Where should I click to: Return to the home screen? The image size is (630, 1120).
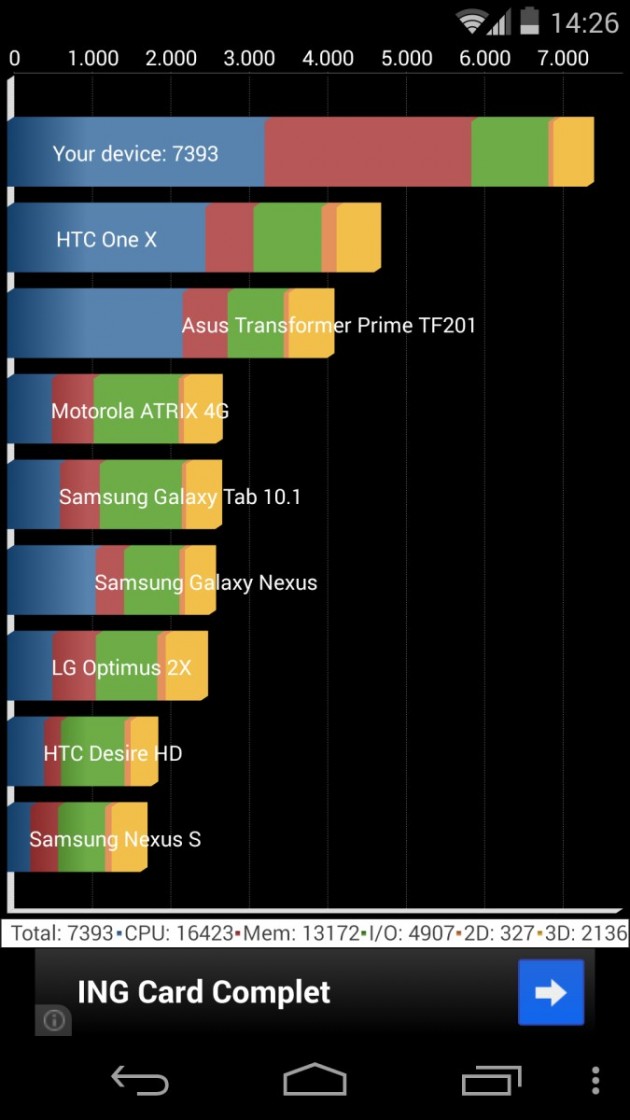pos(315,1081)
